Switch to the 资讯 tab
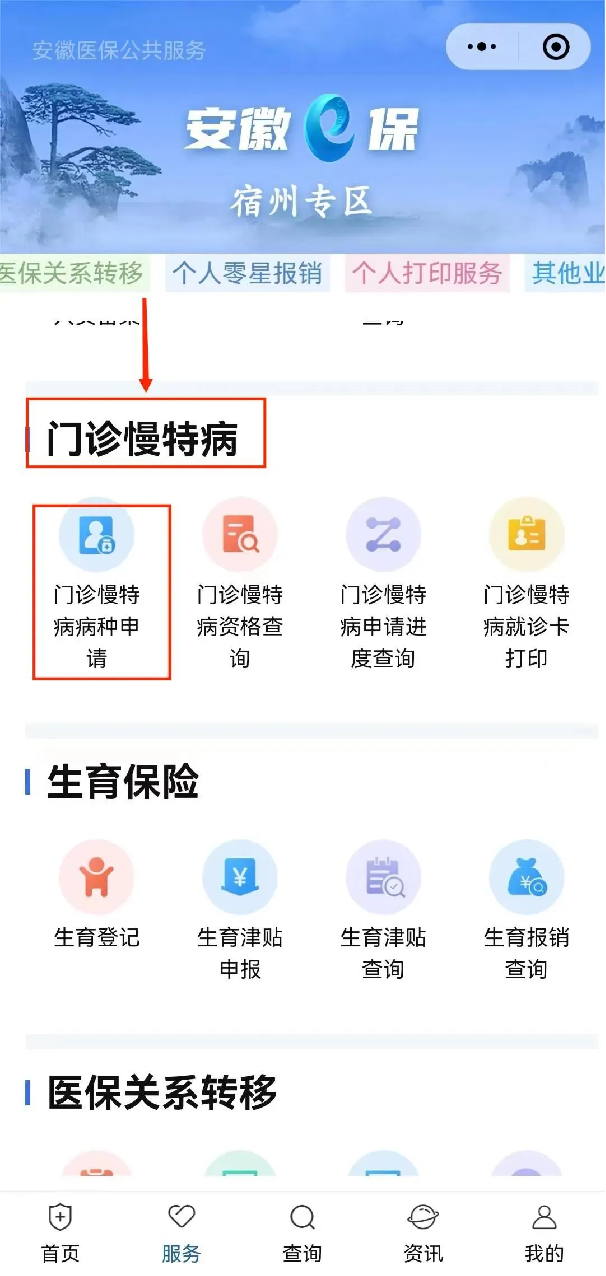This screenshot has height=1276, width=606. coord(423,1233)
